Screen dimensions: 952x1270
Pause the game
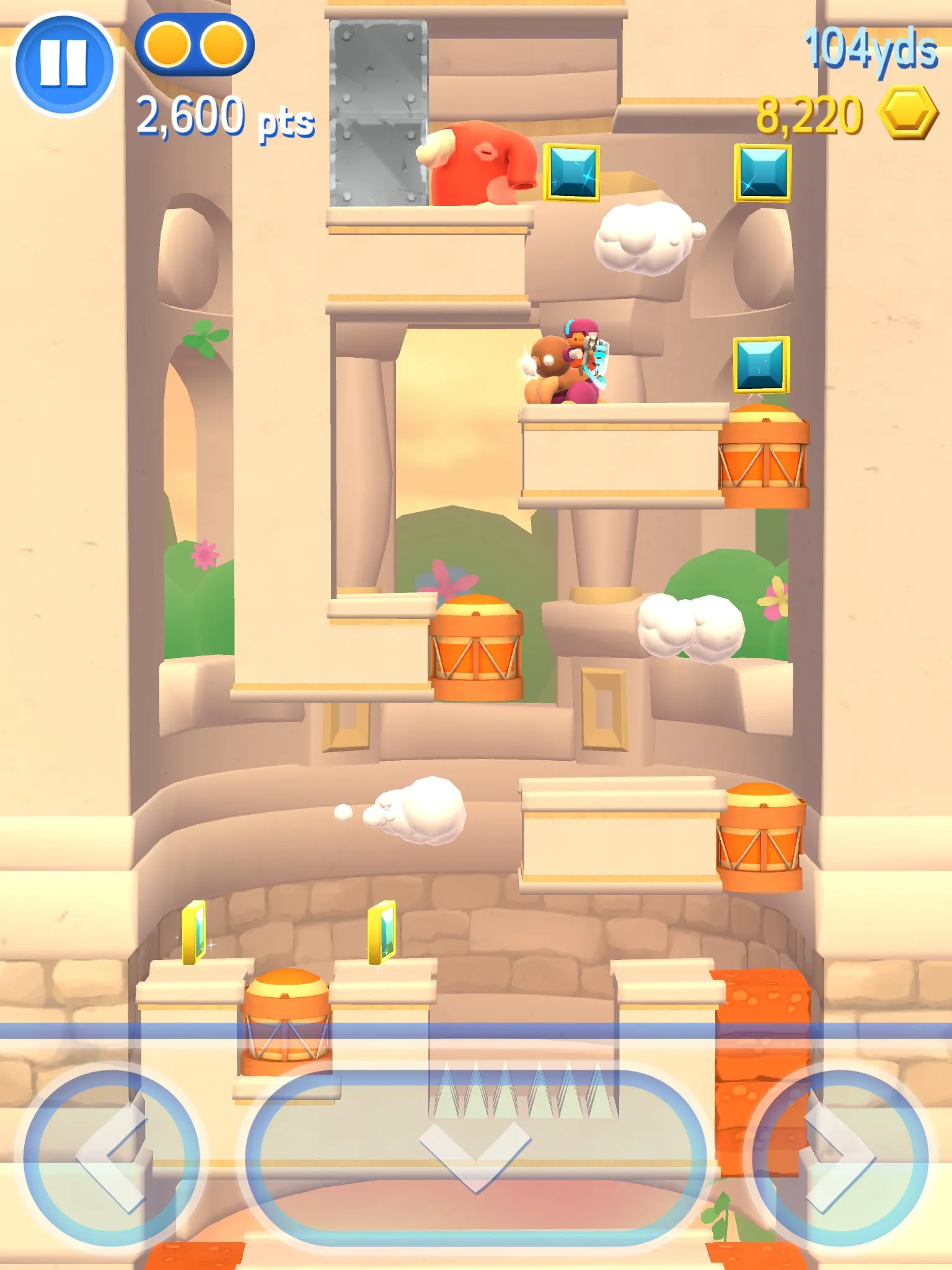click(x=64, y=64)
